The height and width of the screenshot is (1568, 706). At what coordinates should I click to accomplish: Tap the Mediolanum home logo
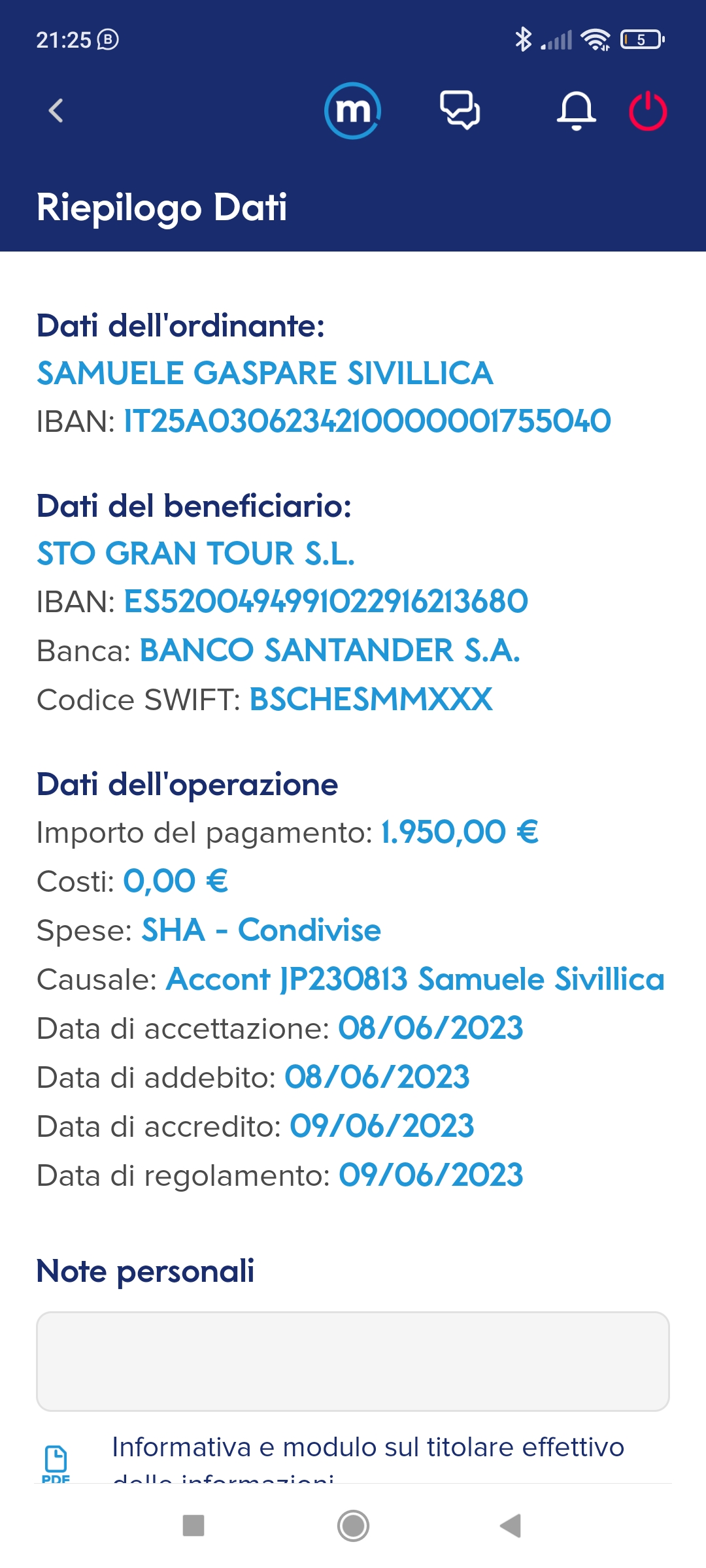353,110
